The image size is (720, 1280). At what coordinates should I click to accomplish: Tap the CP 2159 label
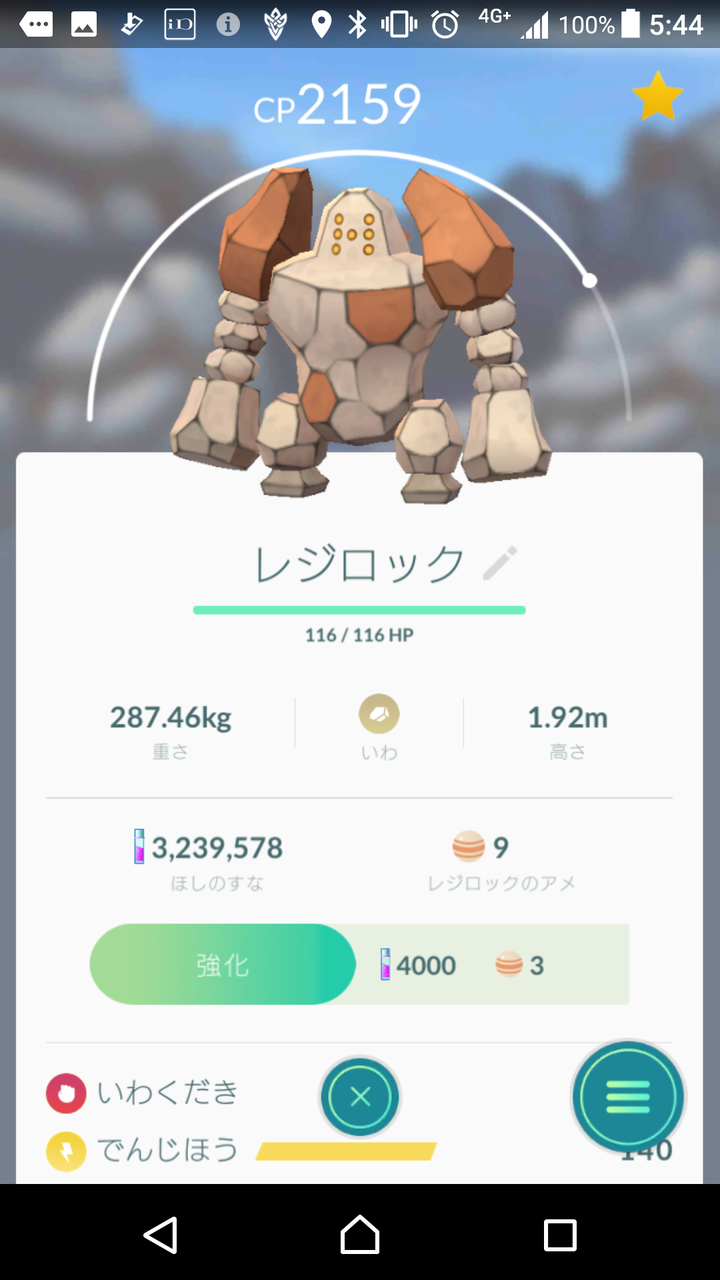click(x=339, y=101)
